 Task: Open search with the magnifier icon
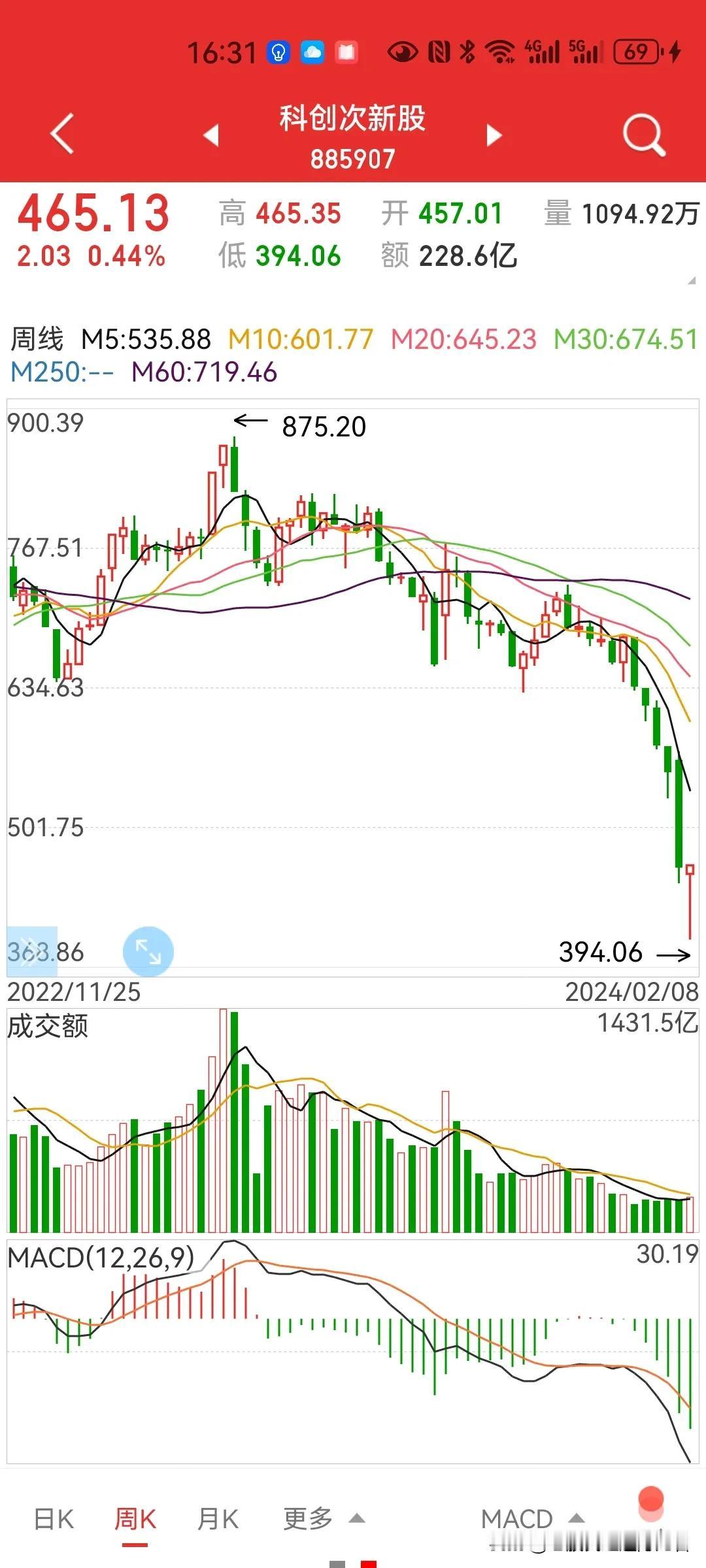pyautogui.click(x=643, y=135)
